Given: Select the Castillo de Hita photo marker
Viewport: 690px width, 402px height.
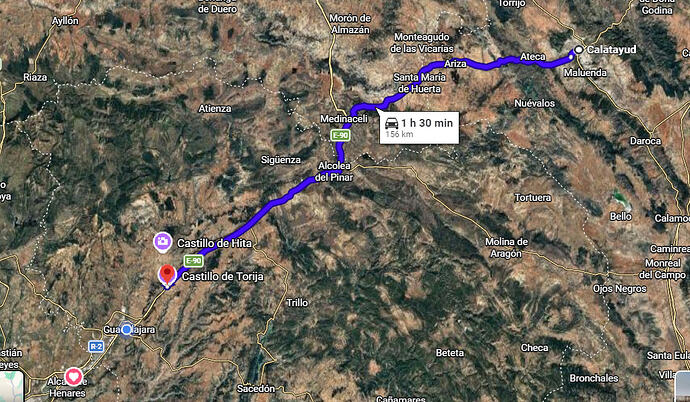Looking at the screenshot, I should point(161,241).
